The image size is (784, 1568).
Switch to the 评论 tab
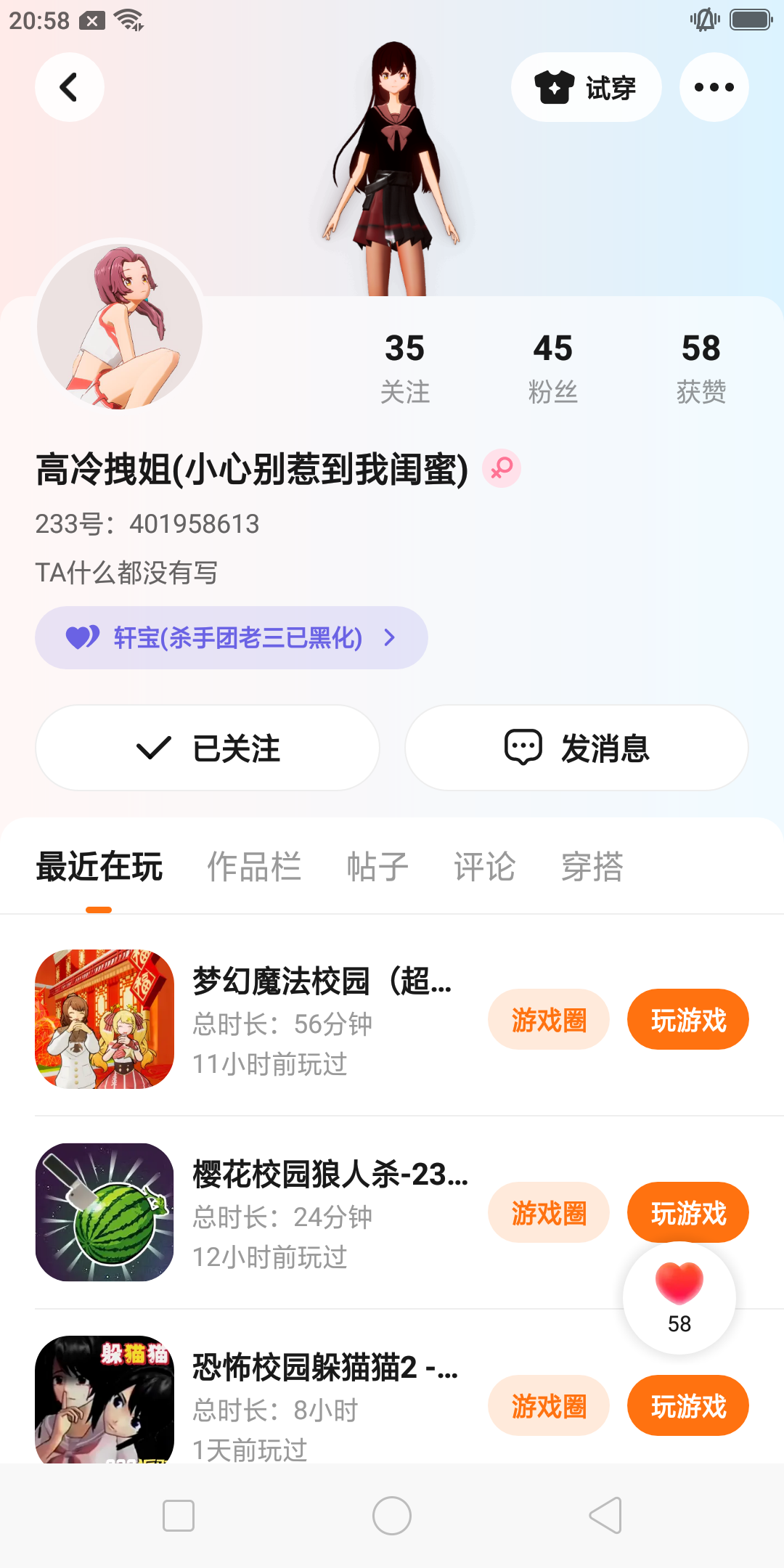click(x=484, y=867)
